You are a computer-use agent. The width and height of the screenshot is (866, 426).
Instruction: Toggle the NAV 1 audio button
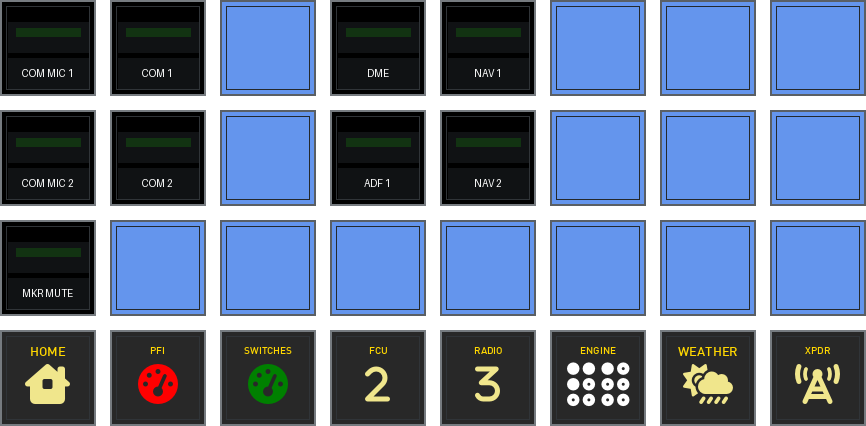pos(488,48)
